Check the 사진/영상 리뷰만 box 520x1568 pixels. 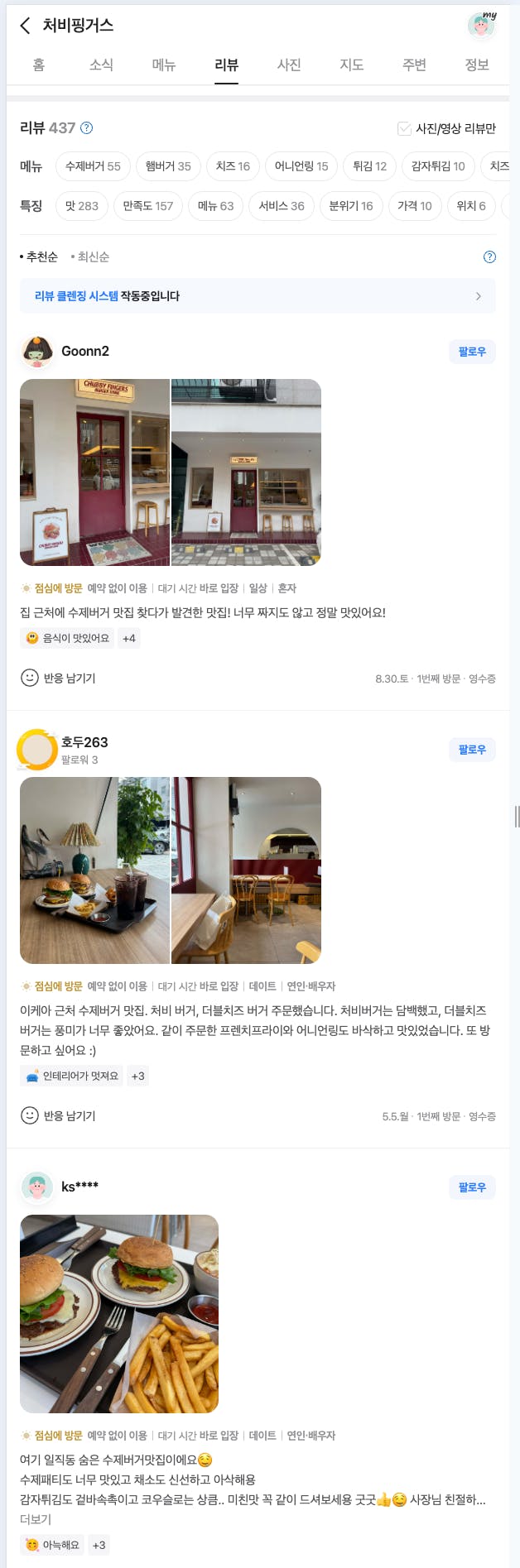pyautogui.click(x=405, y=128)
